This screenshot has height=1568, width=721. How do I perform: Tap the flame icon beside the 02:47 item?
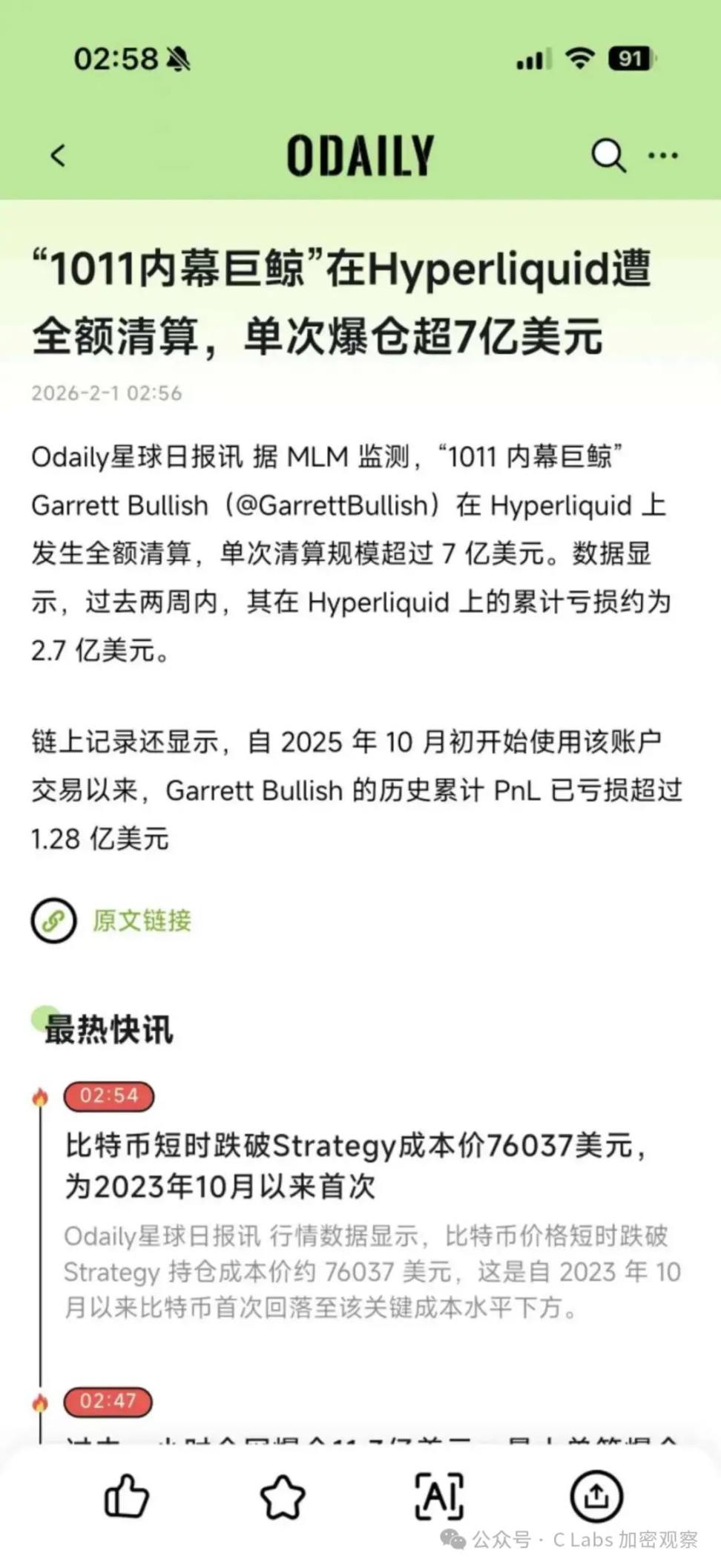pyautogui.click(x=41, y=1401)
